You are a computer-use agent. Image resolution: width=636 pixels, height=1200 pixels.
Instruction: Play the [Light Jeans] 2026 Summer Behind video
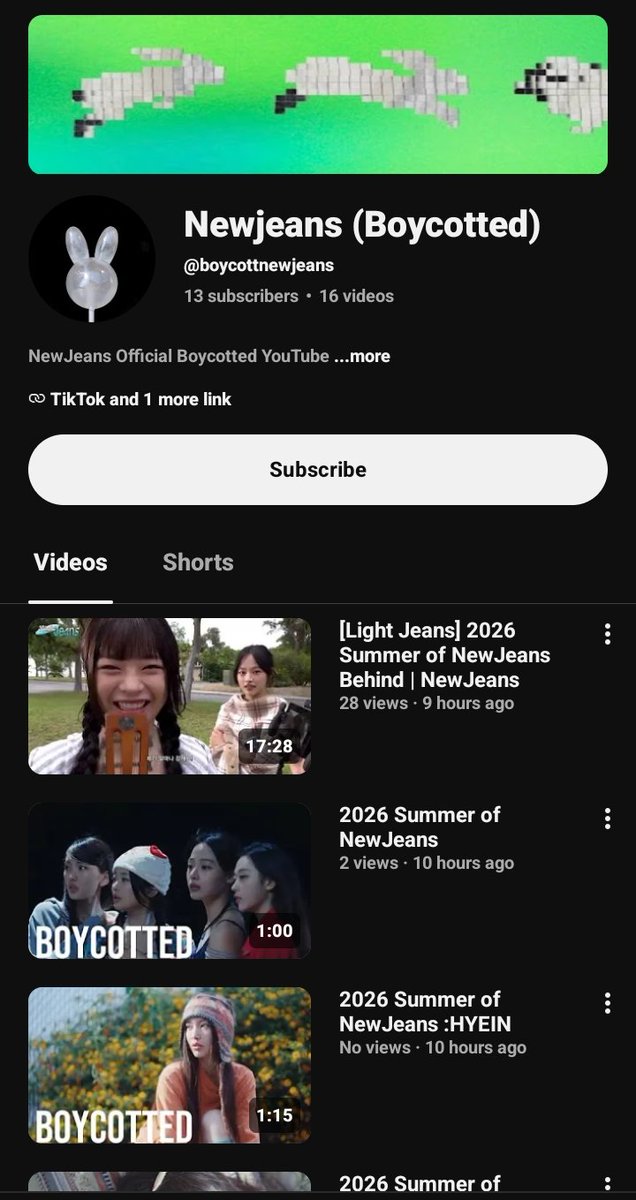tap(169, 696)
